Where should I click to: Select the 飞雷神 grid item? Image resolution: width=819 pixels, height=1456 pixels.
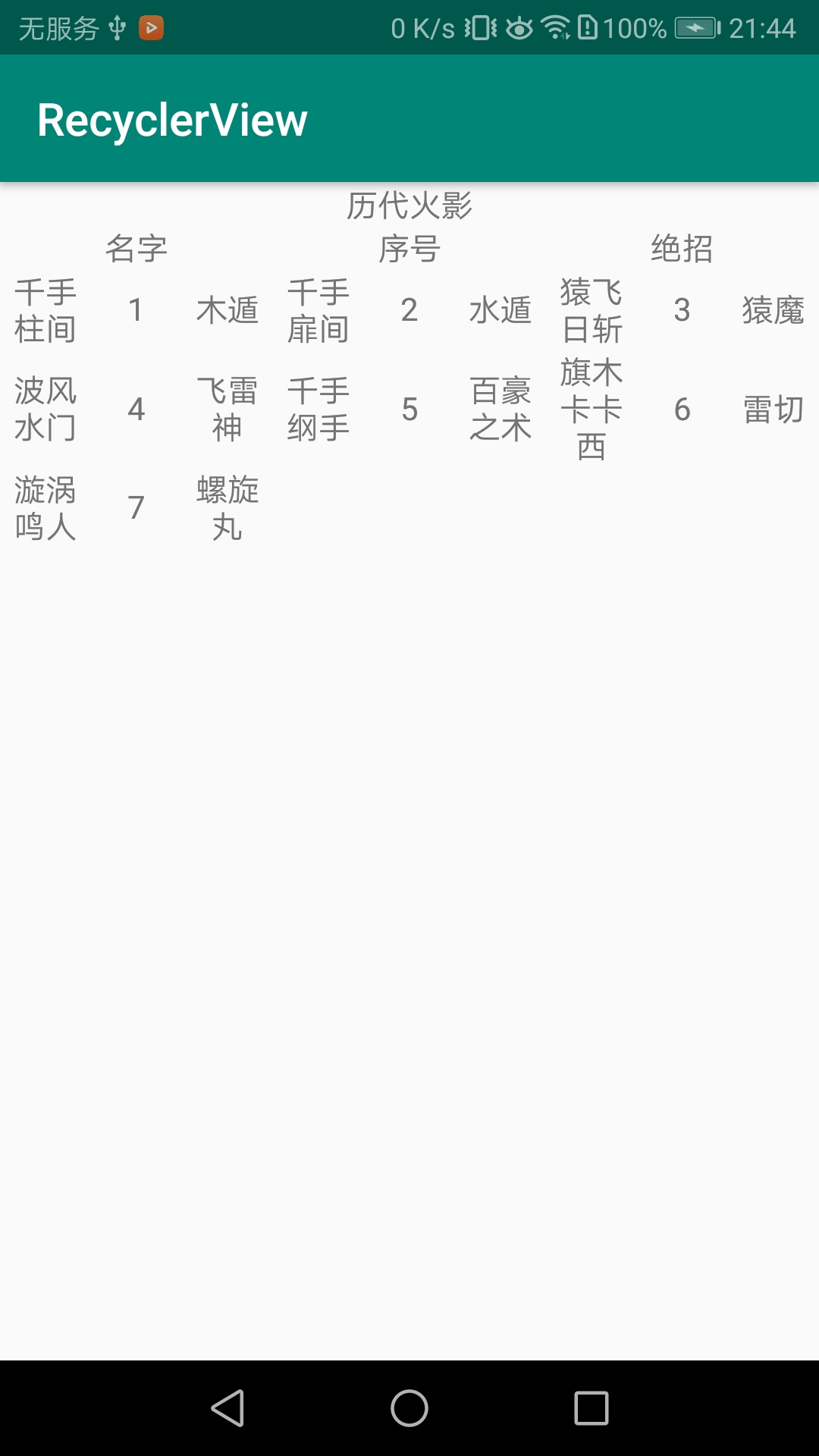[227, 411]
